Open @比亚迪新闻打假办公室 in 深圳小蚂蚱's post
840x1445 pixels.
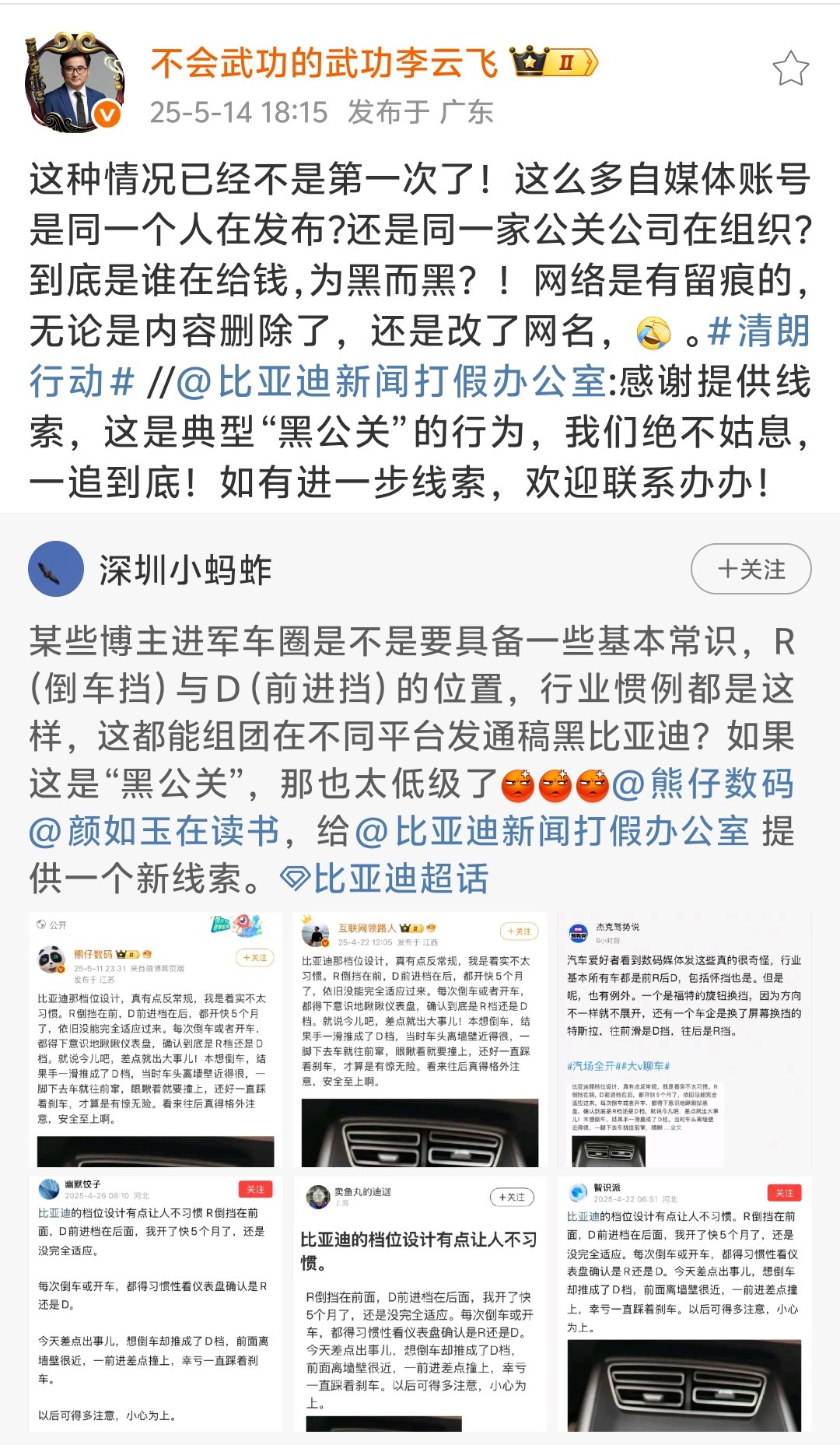[x=551, y=831]
